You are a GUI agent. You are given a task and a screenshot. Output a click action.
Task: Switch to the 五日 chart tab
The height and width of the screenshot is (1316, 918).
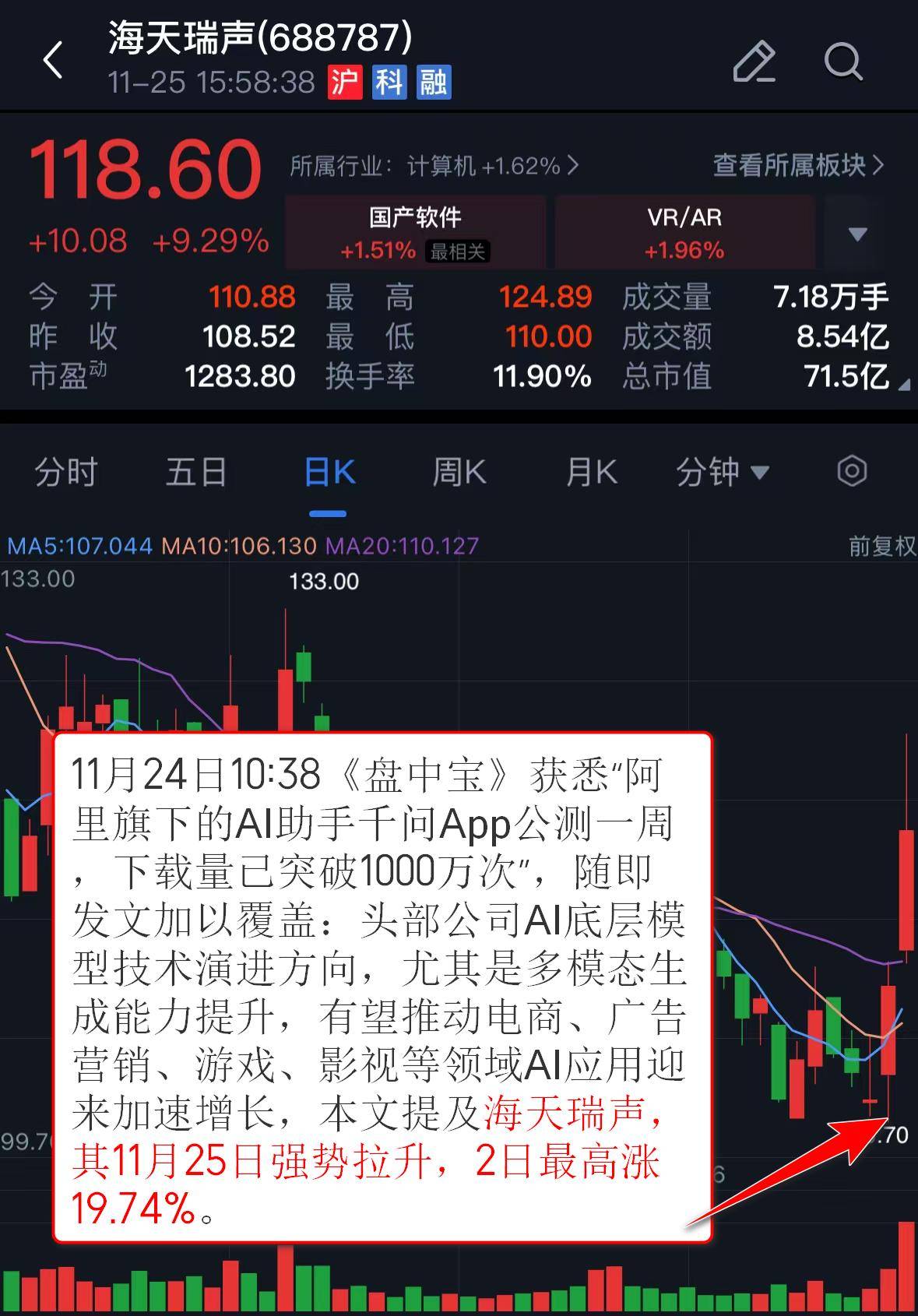point(196,473)
